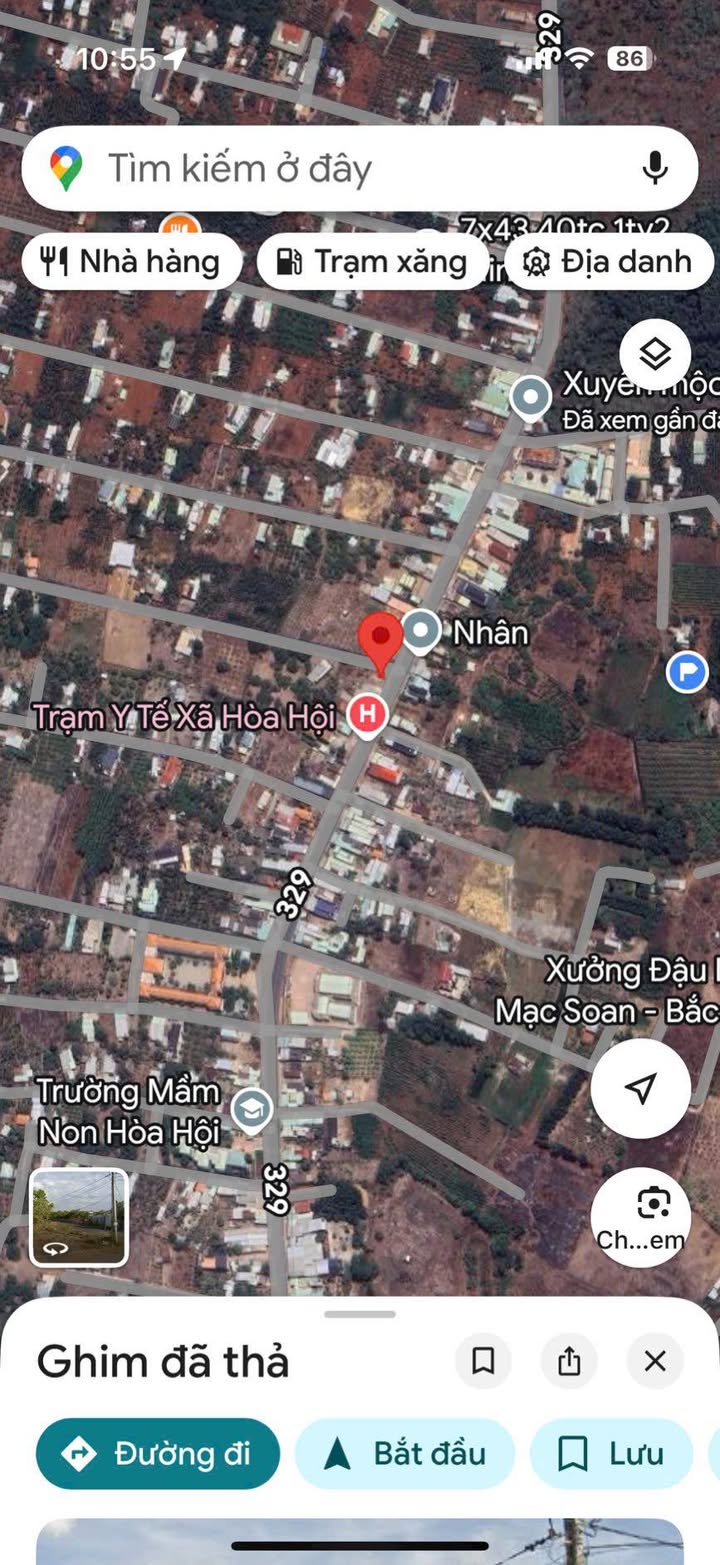Close the Ghim đã thả panel
This screenshot has width=720, height=1565.
[655, 1361]
